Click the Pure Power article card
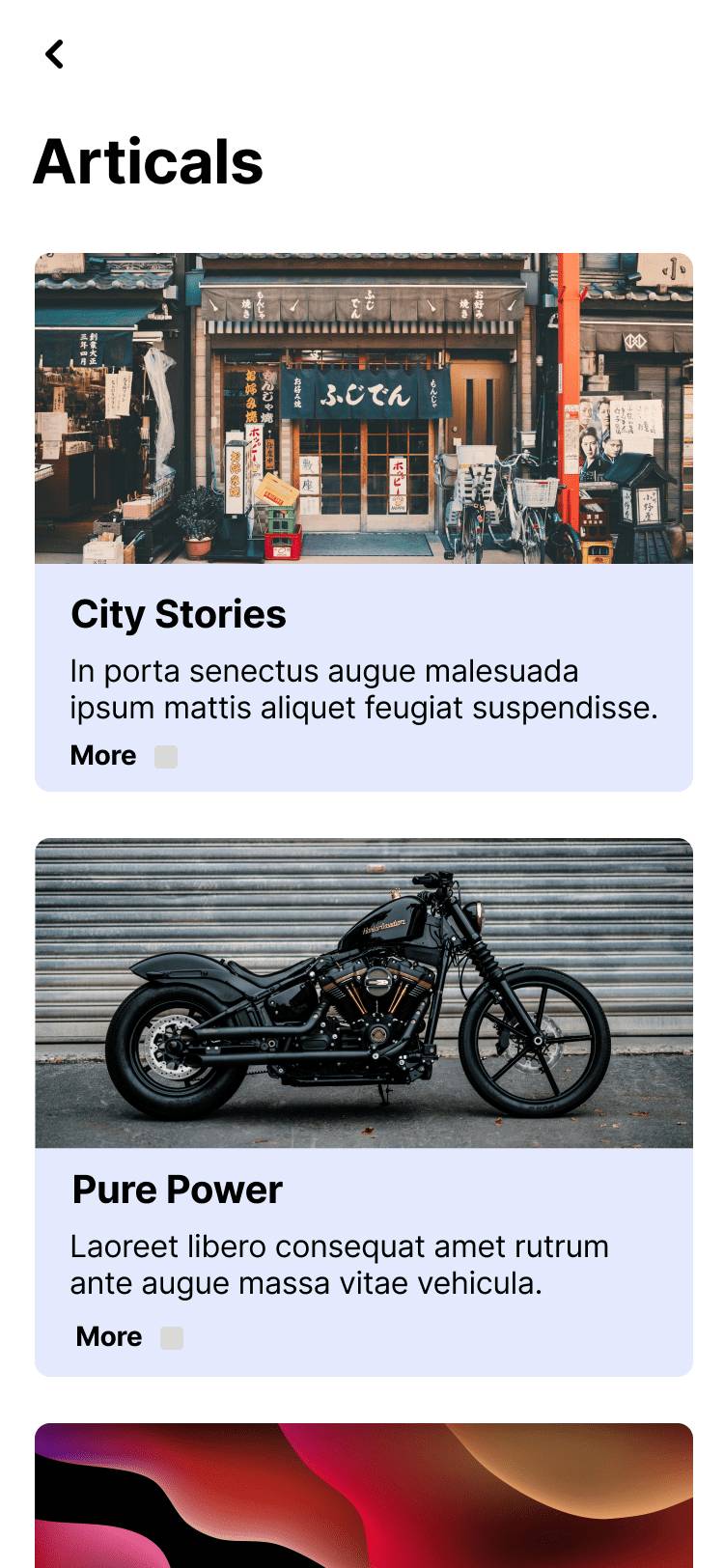 click(x=362, y=1101)
